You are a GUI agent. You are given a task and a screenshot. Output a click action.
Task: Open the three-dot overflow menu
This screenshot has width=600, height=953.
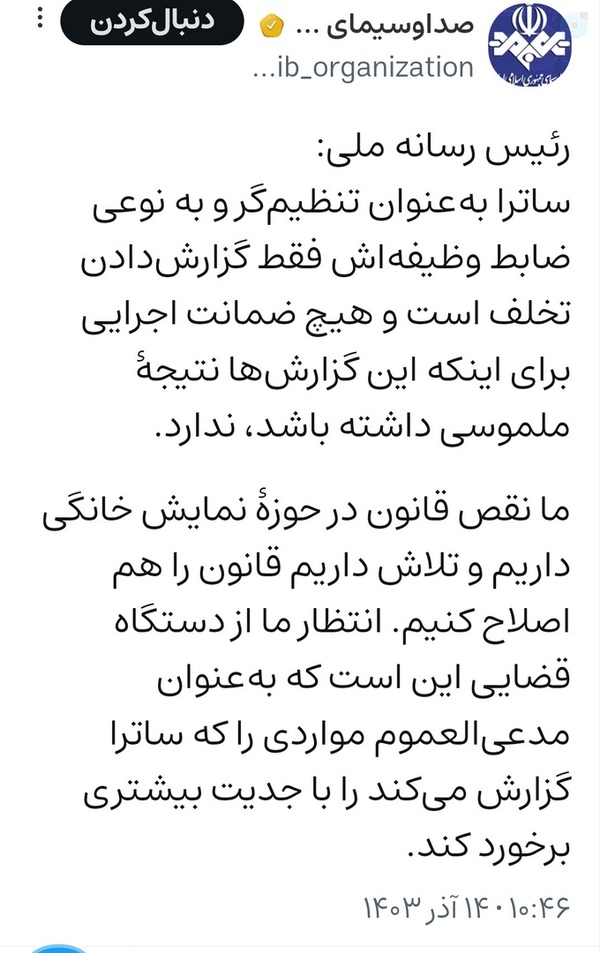coord(40,18)
